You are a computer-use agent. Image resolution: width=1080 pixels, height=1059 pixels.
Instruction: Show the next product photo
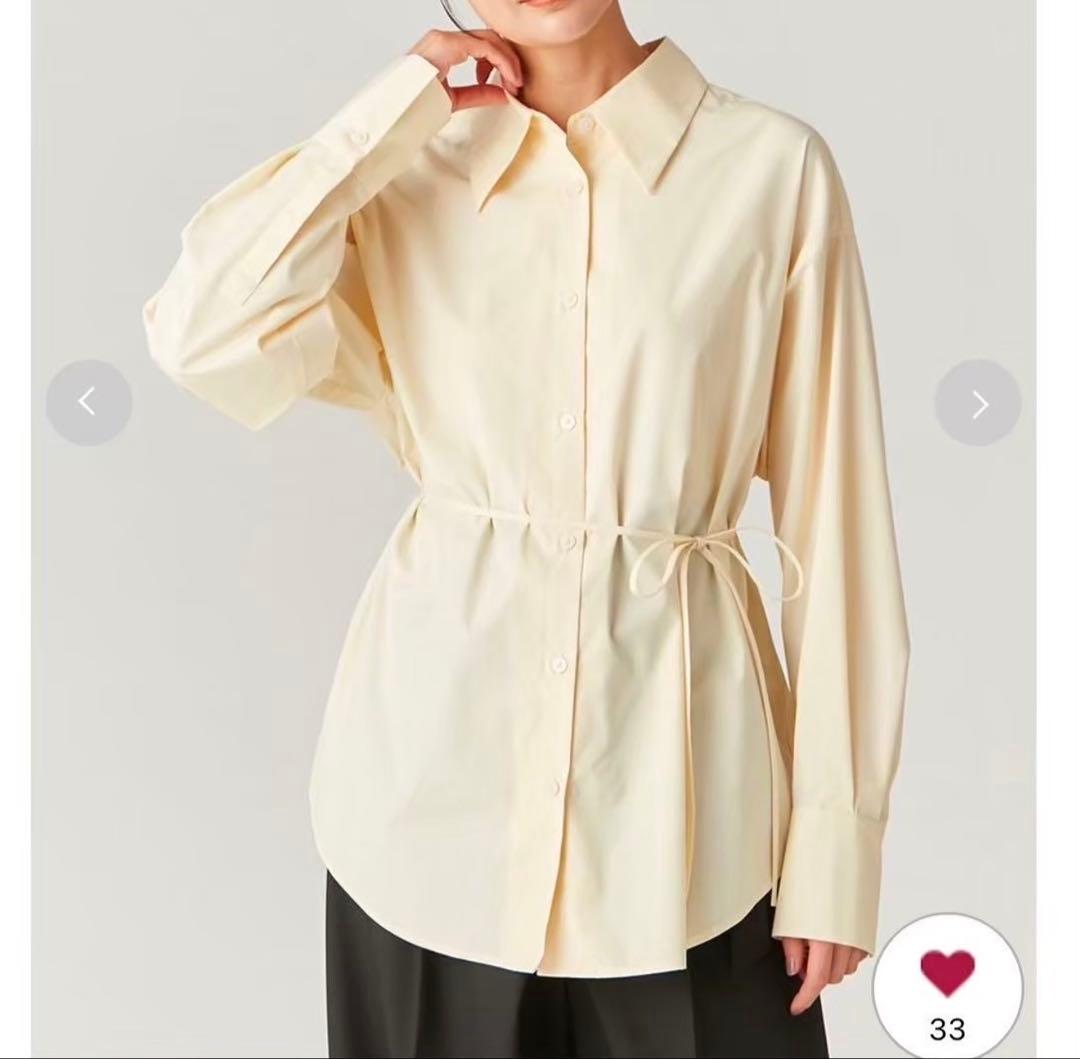pyautogui.click(x=978, y=403)
